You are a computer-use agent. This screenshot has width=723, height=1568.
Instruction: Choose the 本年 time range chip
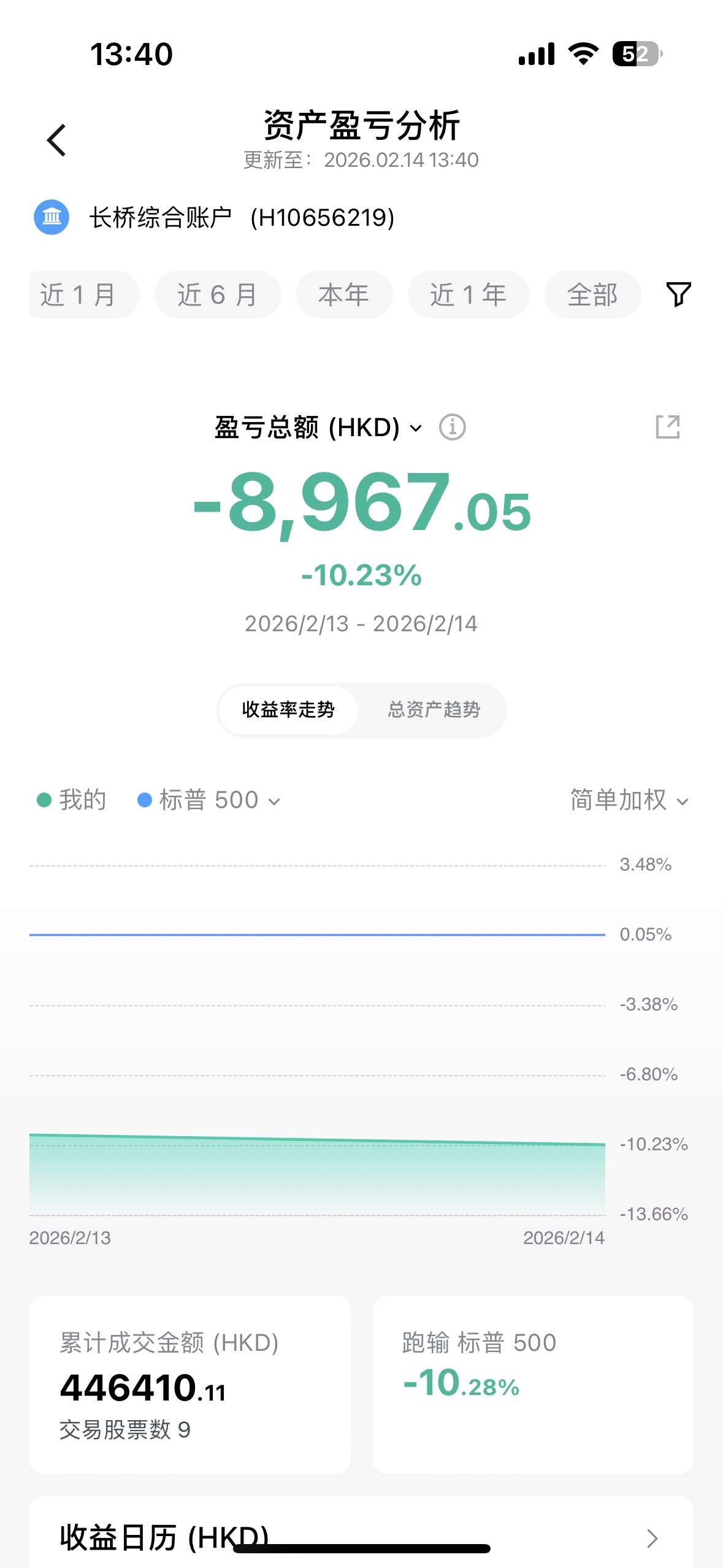click(344, 295)
